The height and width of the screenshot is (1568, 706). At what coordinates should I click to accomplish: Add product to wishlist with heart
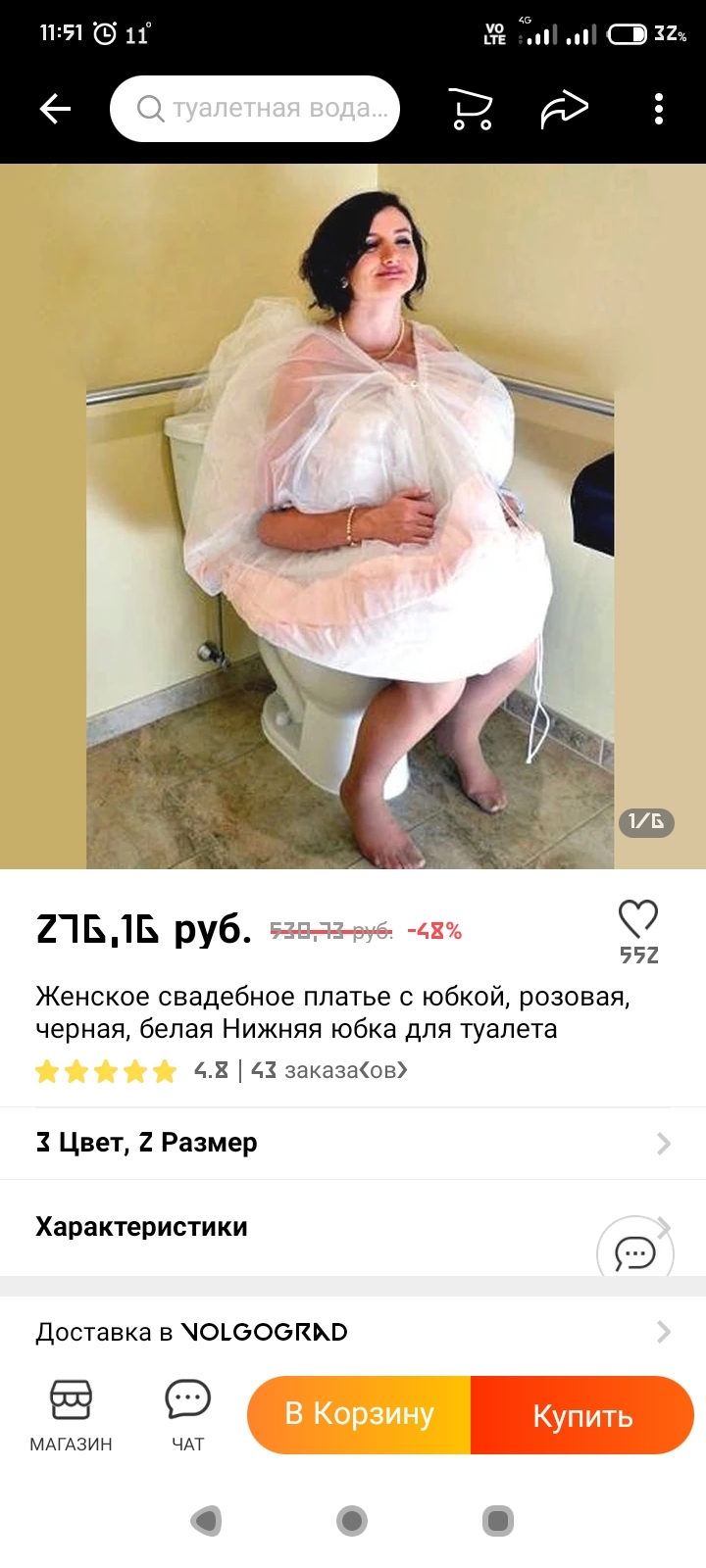(x=637, y=919)
